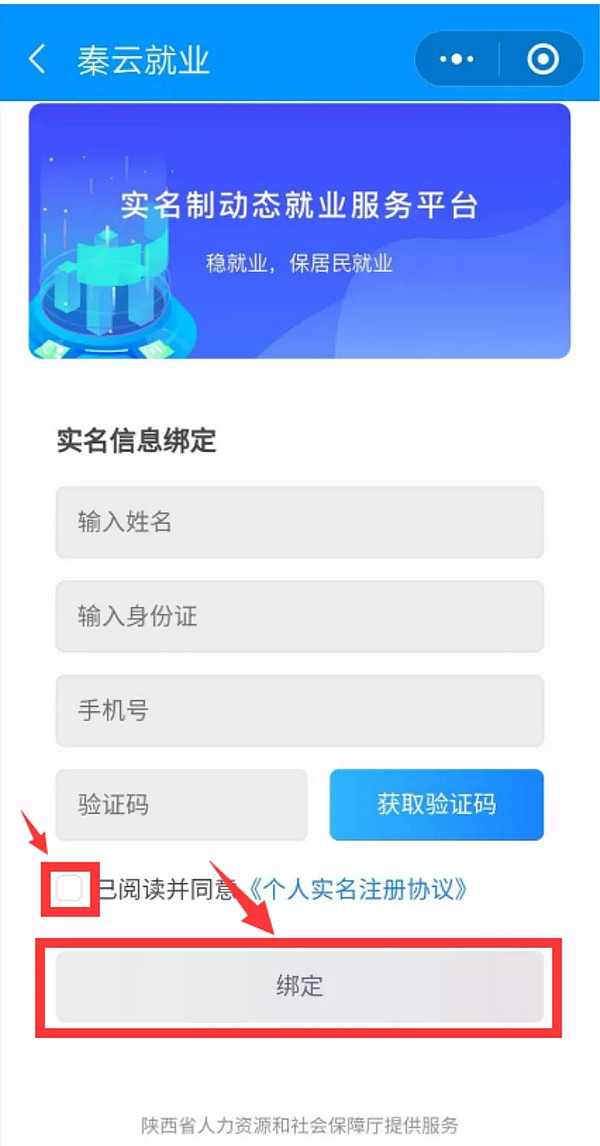Select the 手机号 phone number field
The width and height of the screenshot is (600, 1146).
tap(299, 711)
